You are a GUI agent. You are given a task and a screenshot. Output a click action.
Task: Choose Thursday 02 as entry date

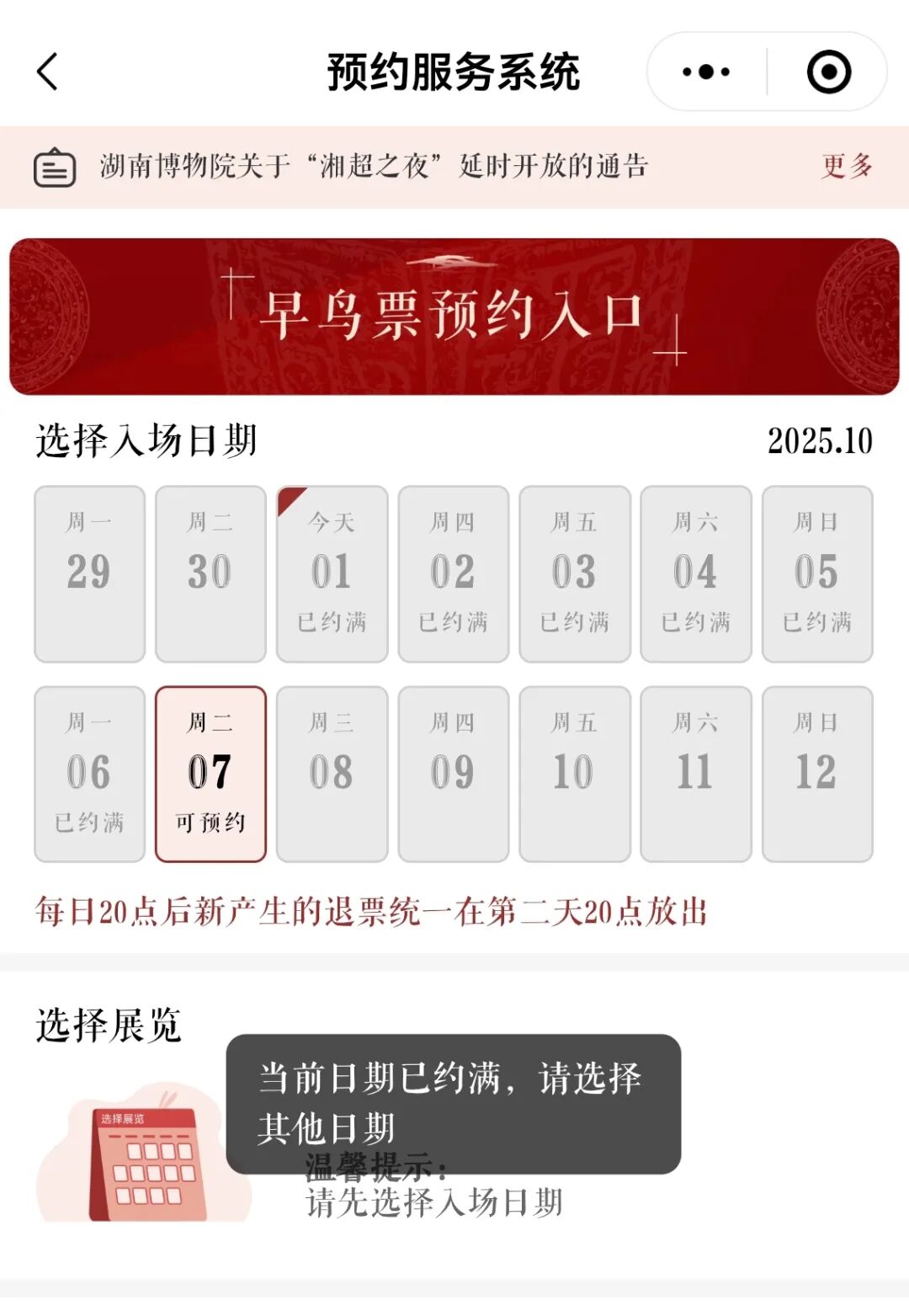453,573
